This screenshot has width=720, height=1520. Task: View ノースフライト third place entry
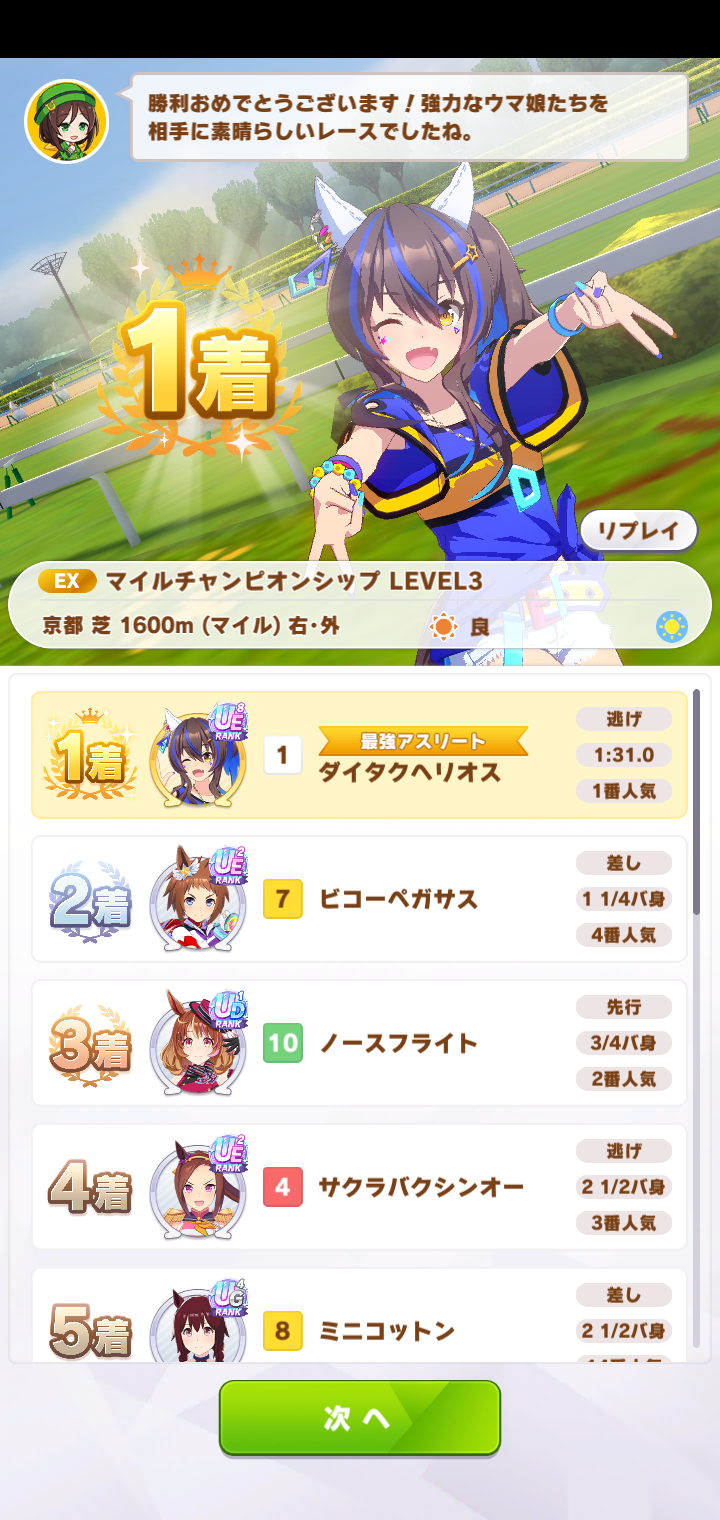pos(359,1043)
